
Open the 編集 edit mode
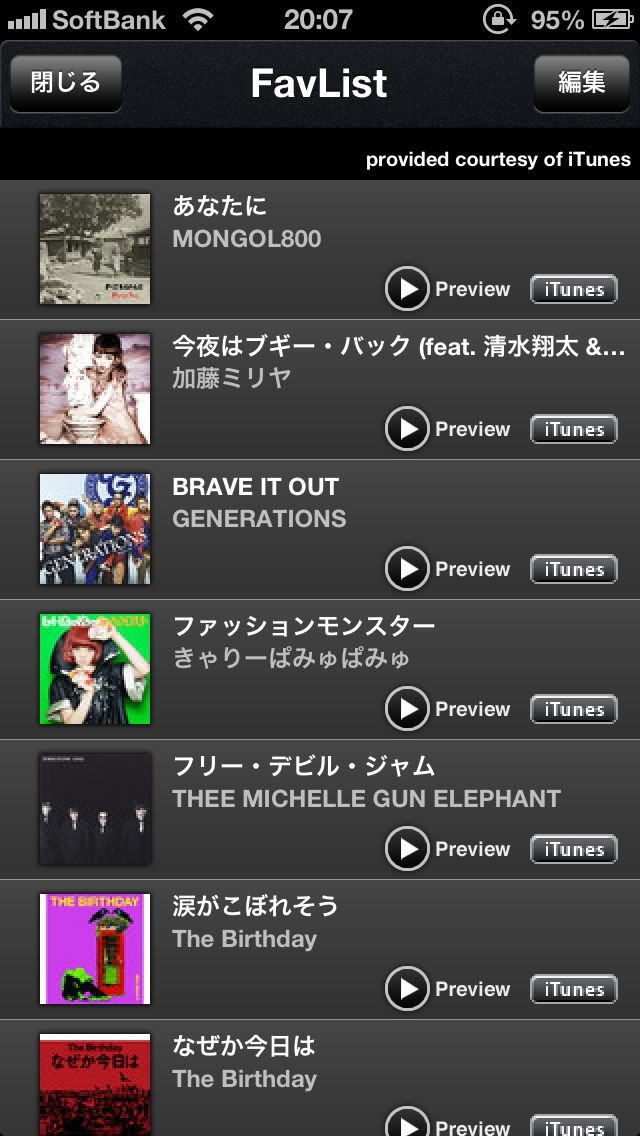pyautogui.click(x=581, y=82)
